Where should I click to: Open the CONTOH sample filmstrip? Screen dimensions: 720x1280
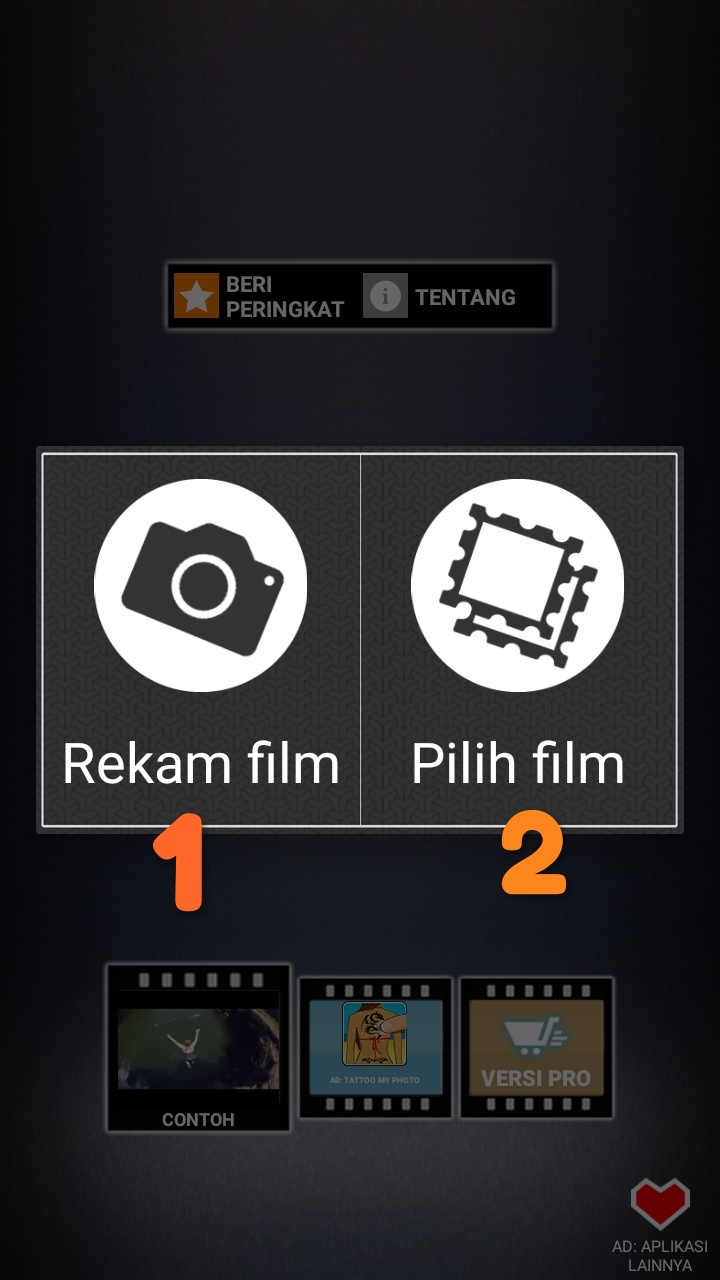coord(198,1045)
